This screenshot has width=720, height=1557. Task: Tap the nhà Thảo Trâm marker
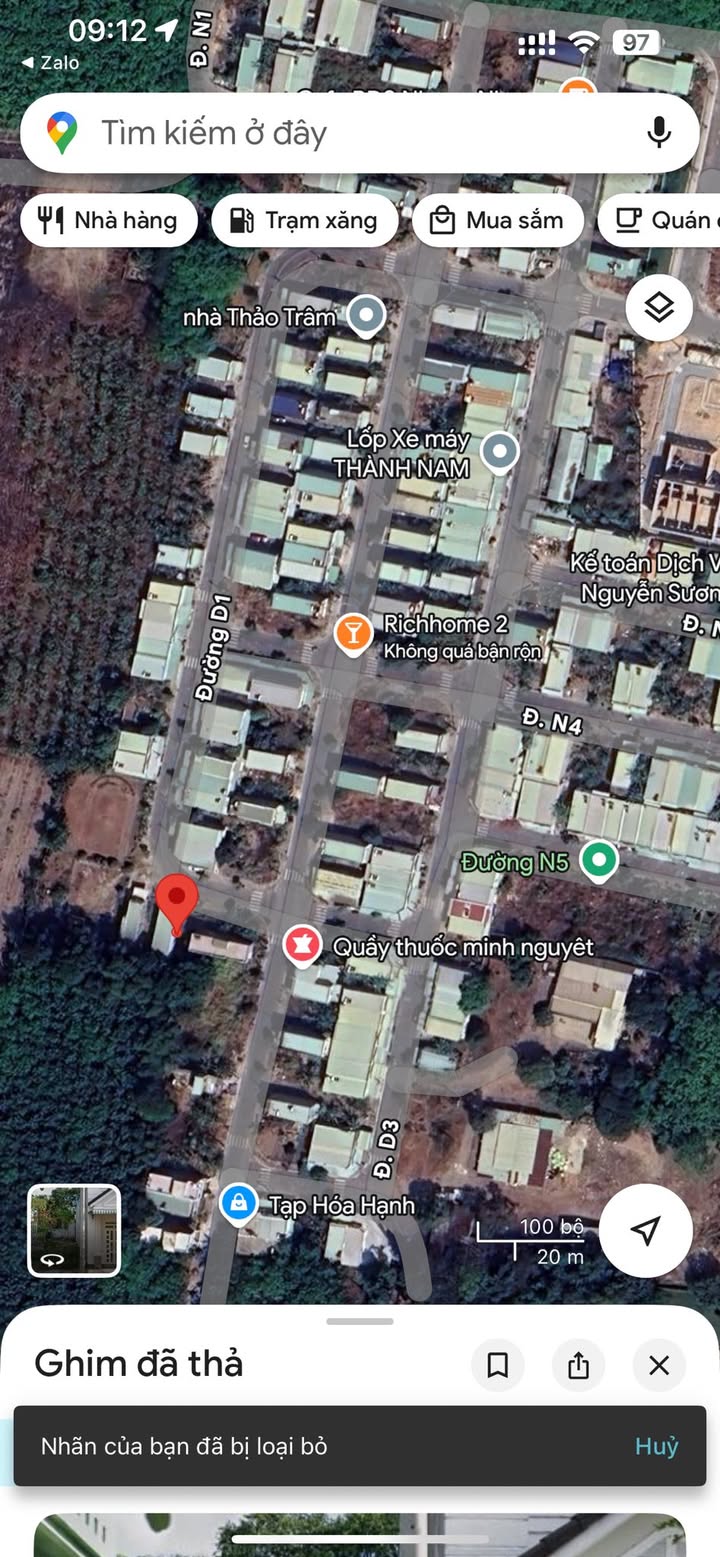tap(366, 316)
